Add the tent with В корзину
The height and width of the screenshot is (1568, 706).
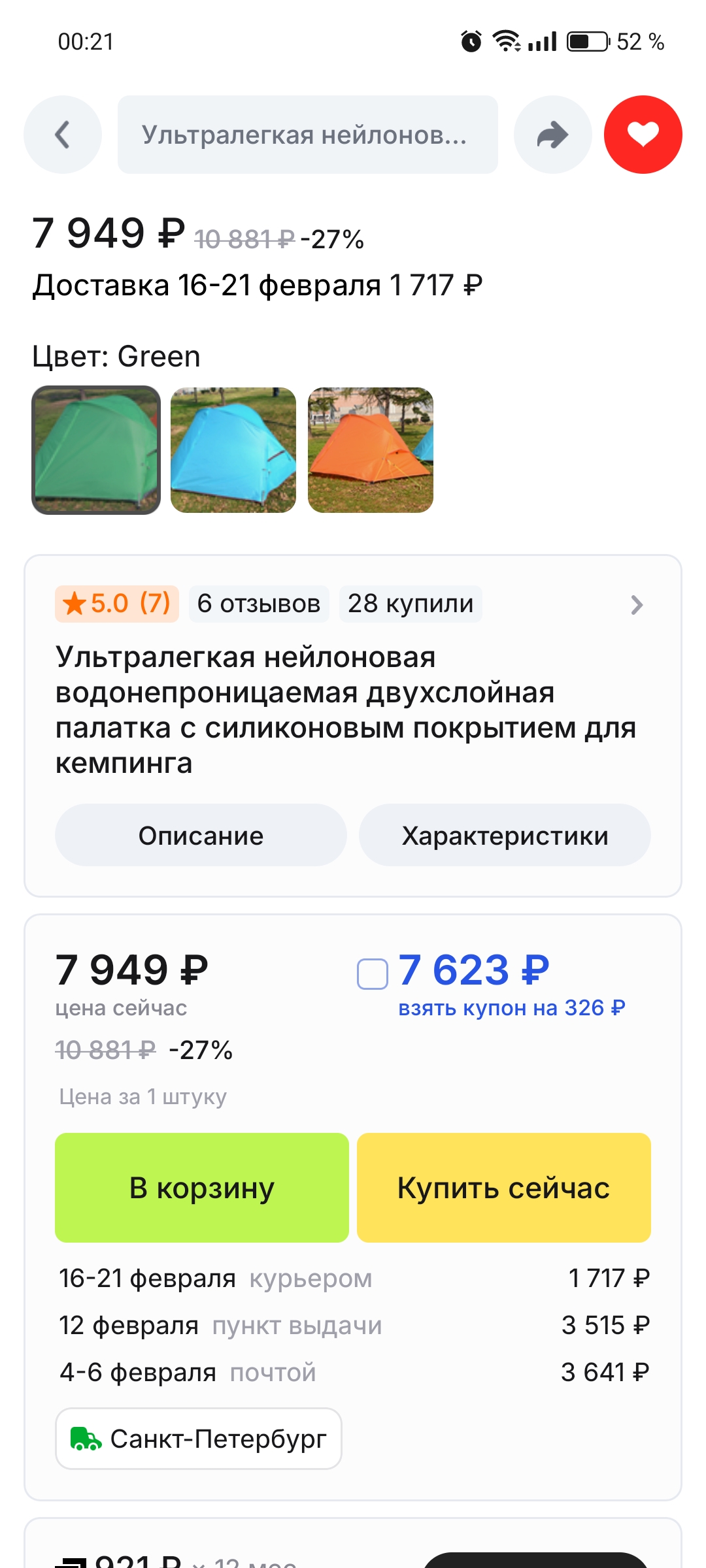[x=202, y=1188]
